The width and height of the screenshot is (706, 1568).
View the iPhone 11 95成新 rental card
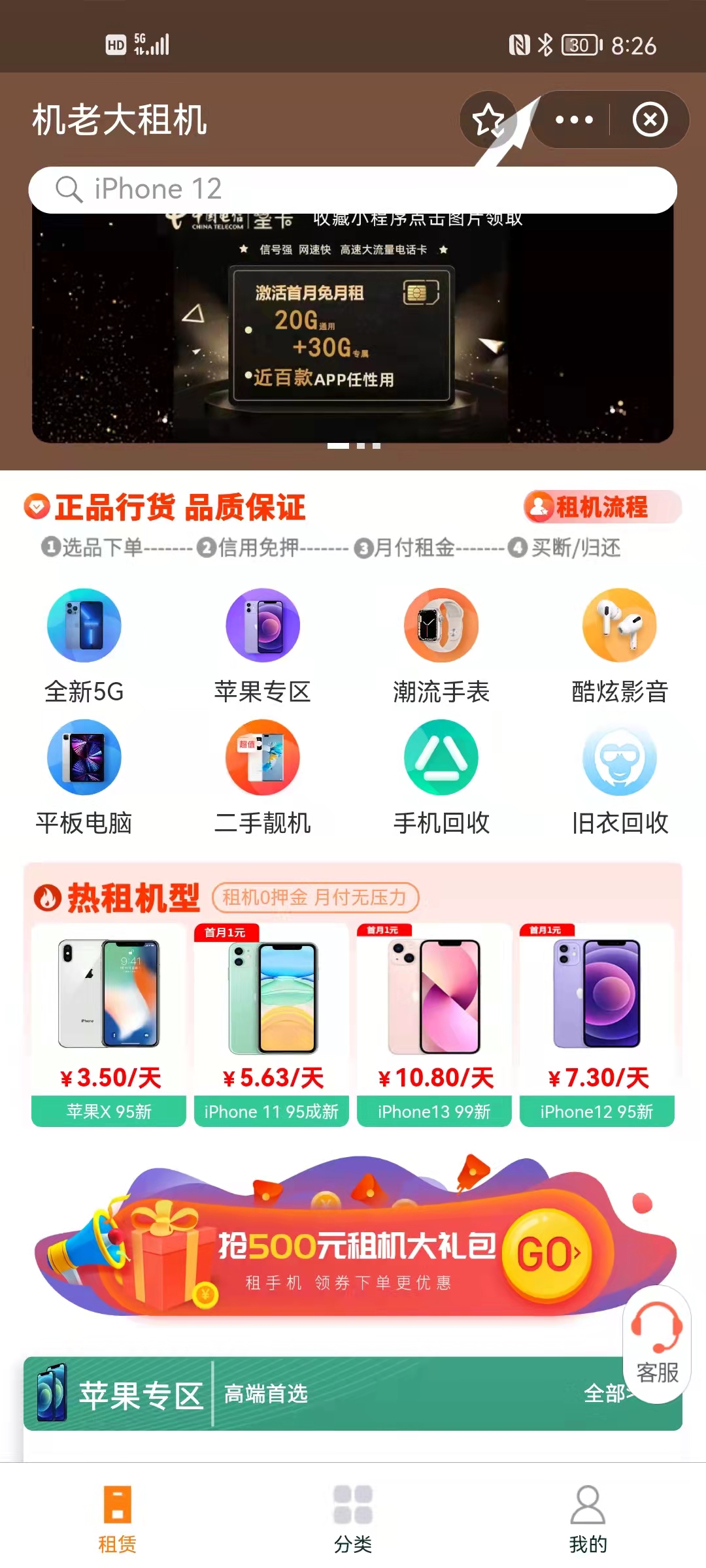[271, 1026]
